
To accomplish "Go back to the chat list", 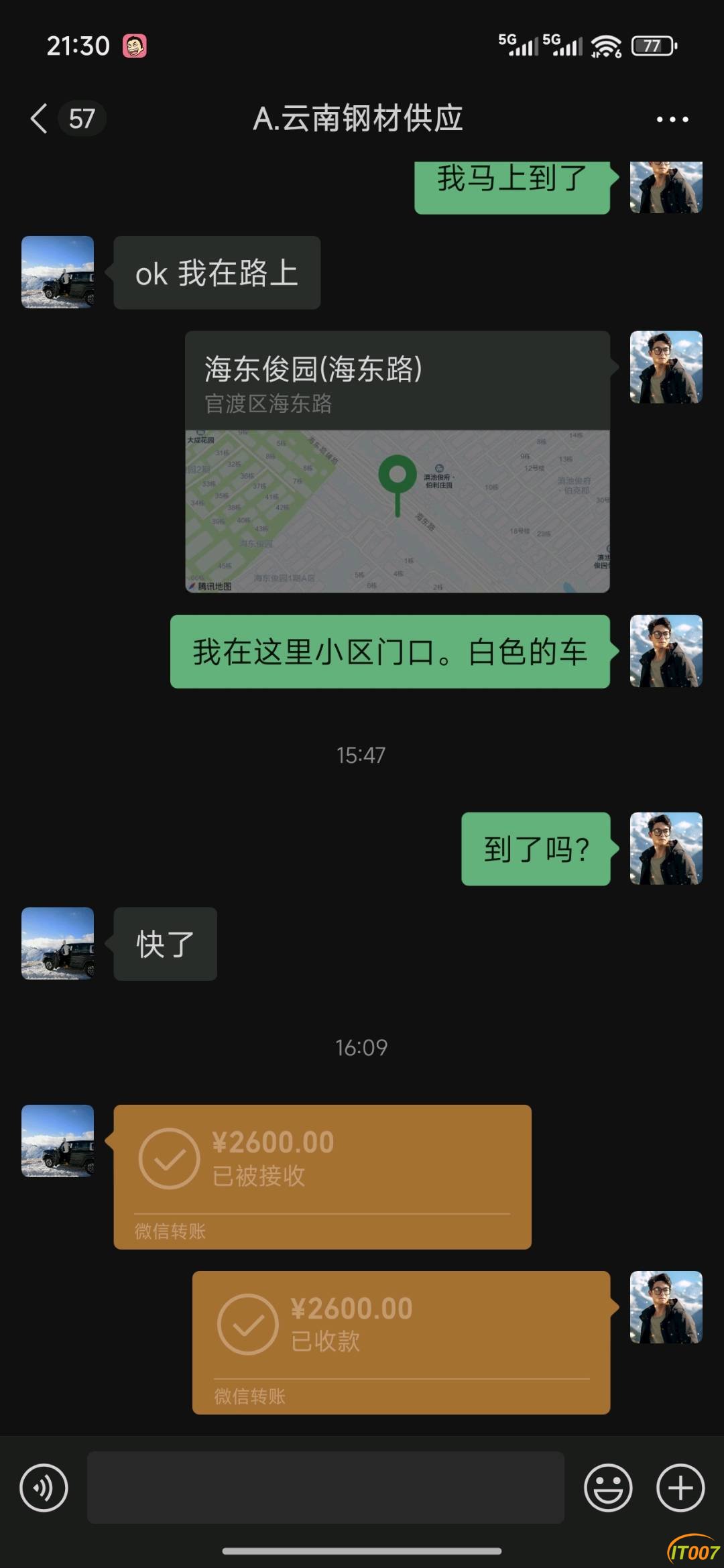I will click(x=39, y=119).
